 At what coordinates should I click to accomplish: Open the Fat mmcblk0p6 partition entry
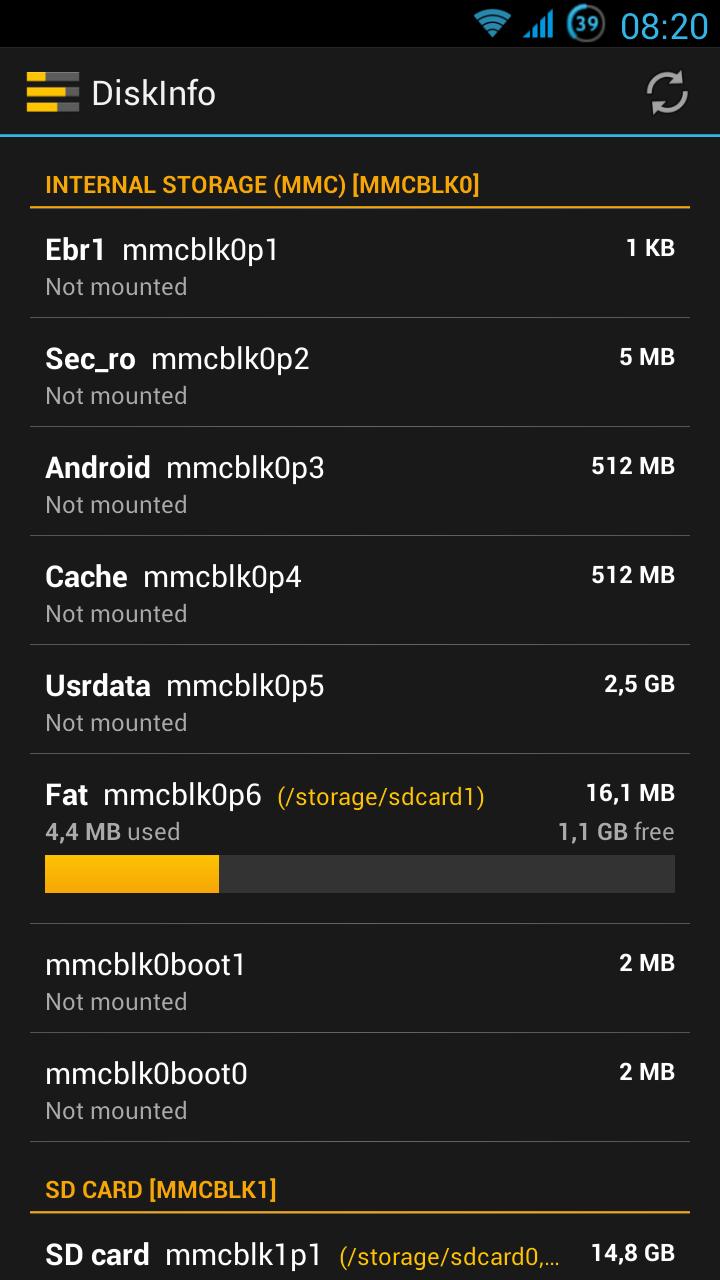(x=360, y=838)
